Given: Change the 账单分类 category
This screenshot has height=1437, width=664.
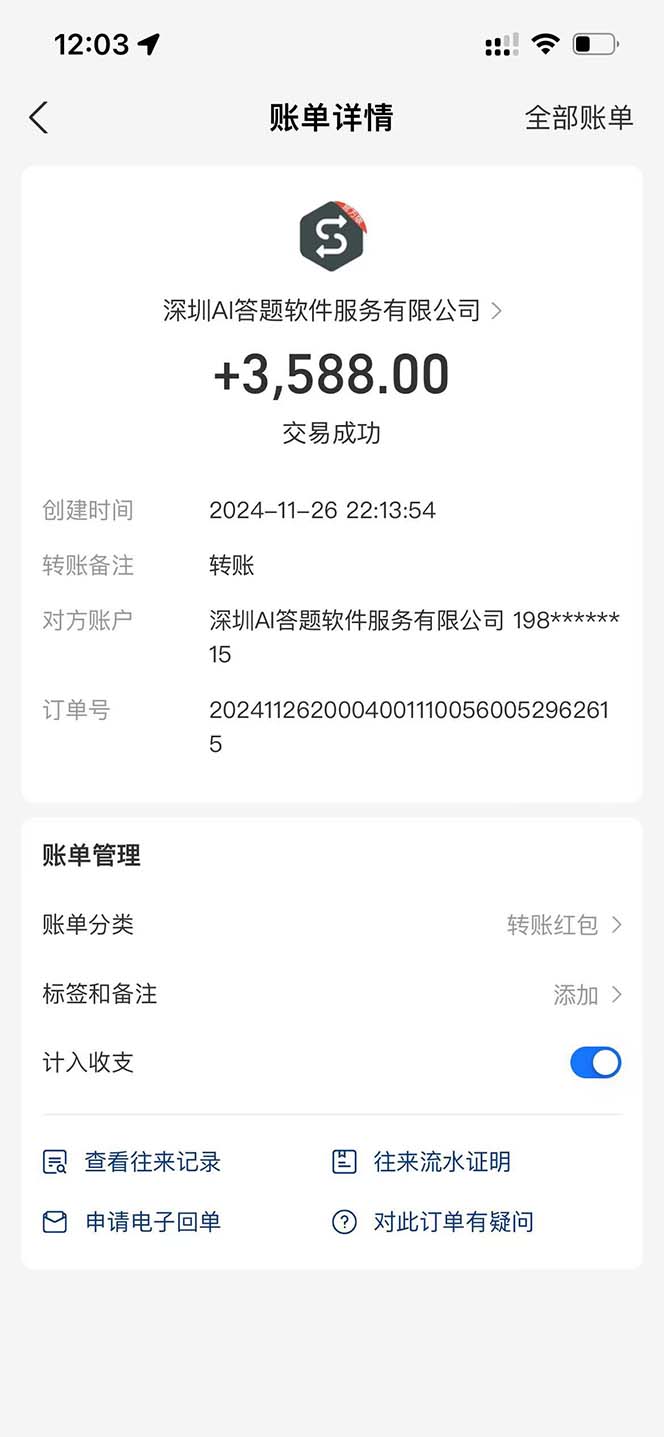Looking at the screenshot, I should [564, 925].
